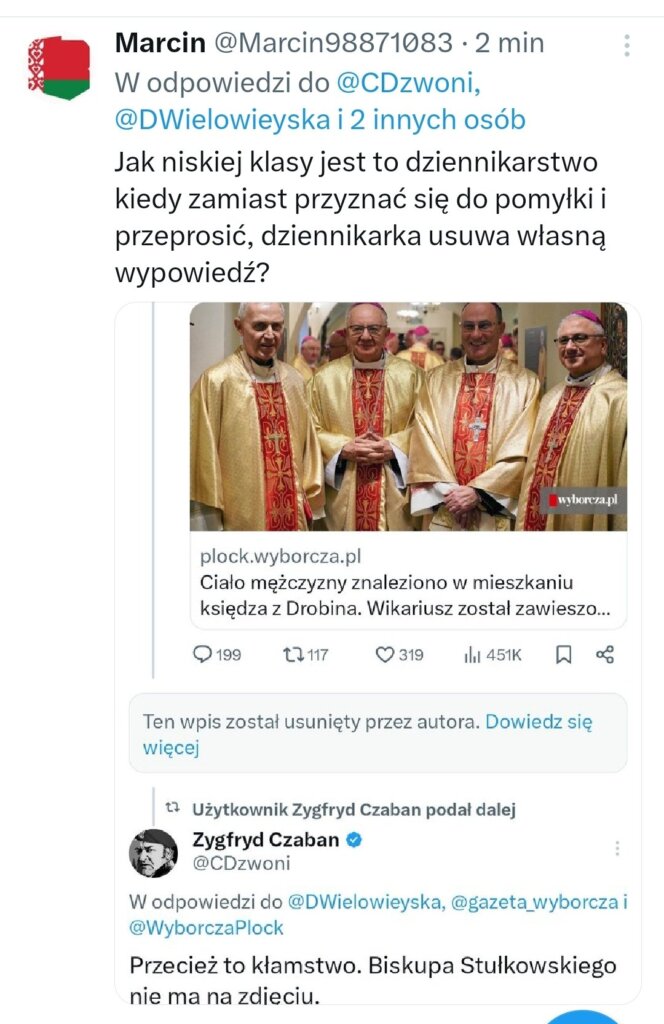
Task: Reply to the quoted tweet with 199 comments
Action: pos(216,655)
